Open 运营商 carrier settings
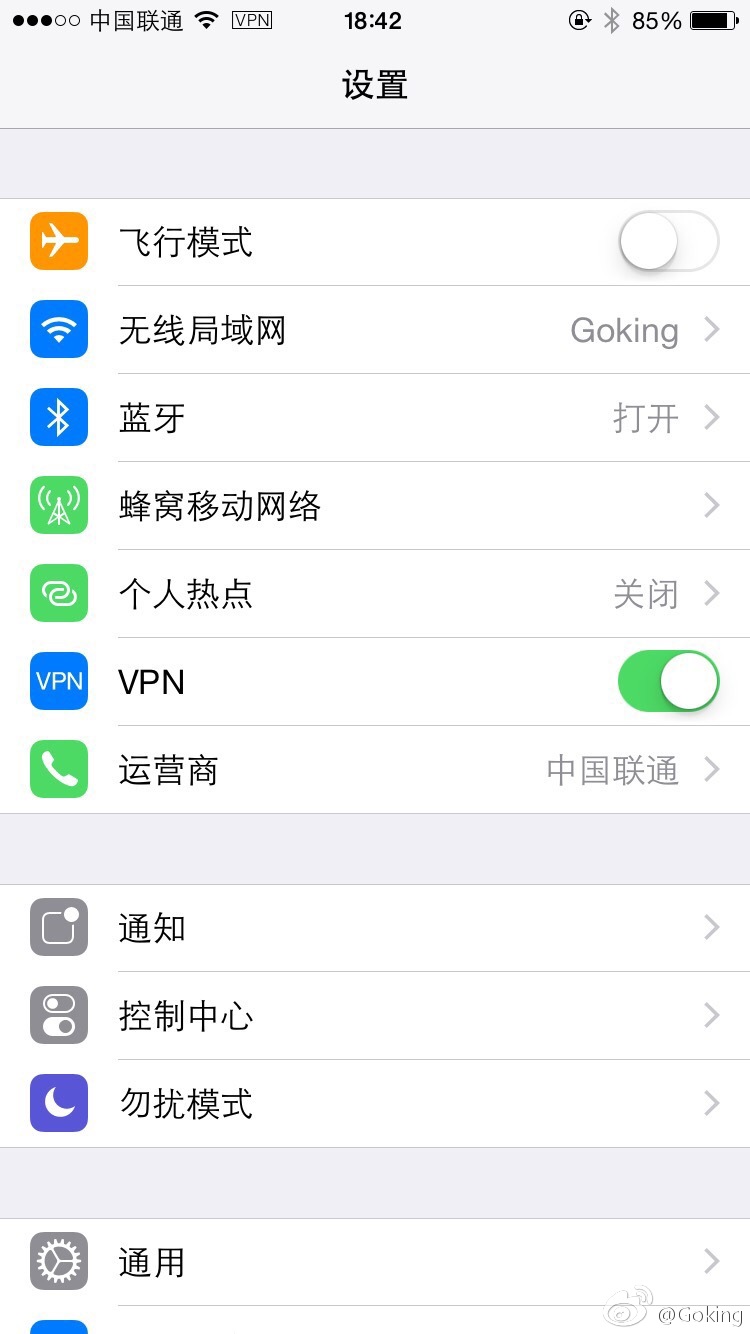 point(375,770)
